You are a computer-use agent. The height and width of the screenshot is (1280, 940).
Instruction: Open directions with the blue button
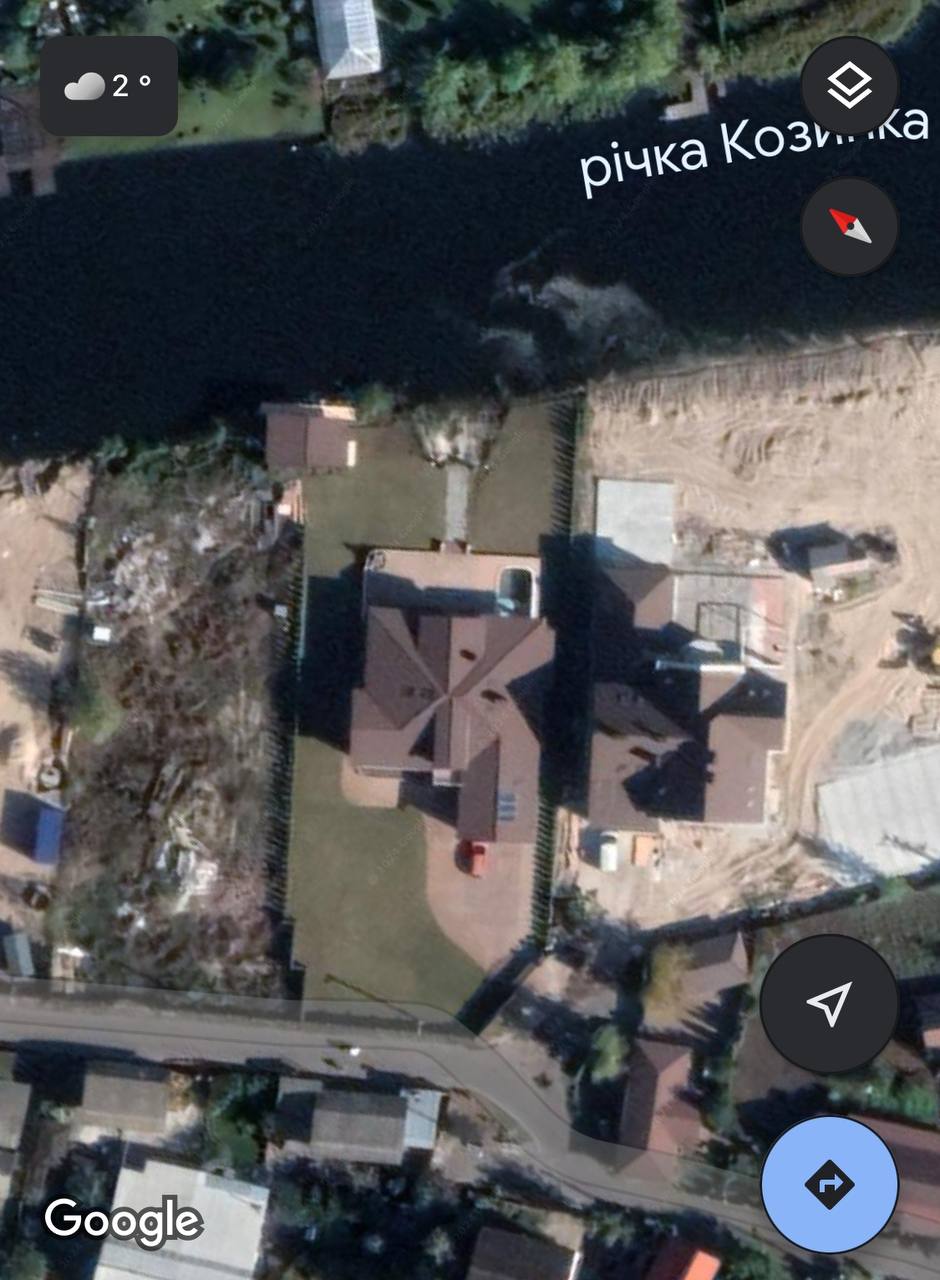coord(829,1184)
